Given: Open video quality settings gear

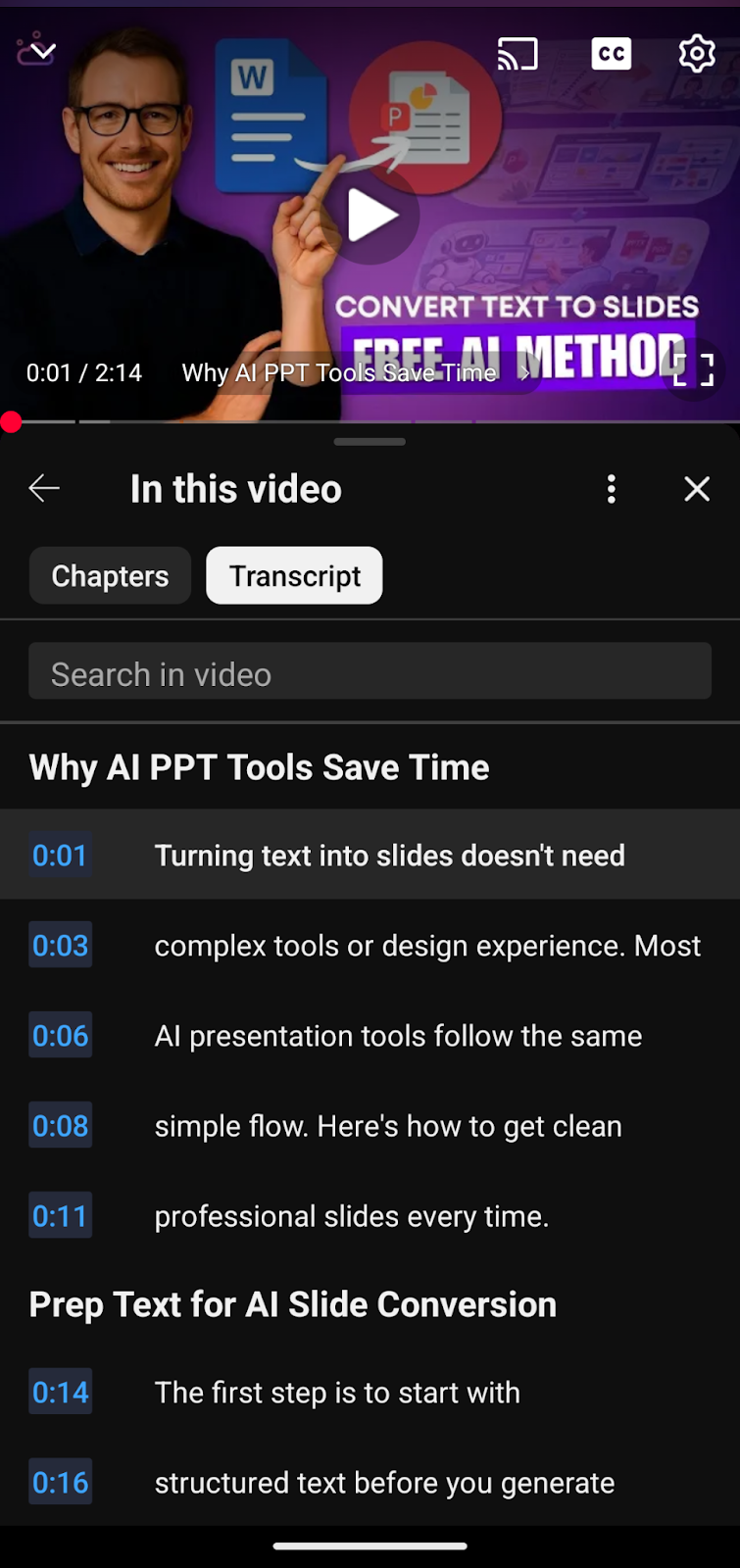Looking at the screenshot, I should pyautogui.click(x=696, y=54).
